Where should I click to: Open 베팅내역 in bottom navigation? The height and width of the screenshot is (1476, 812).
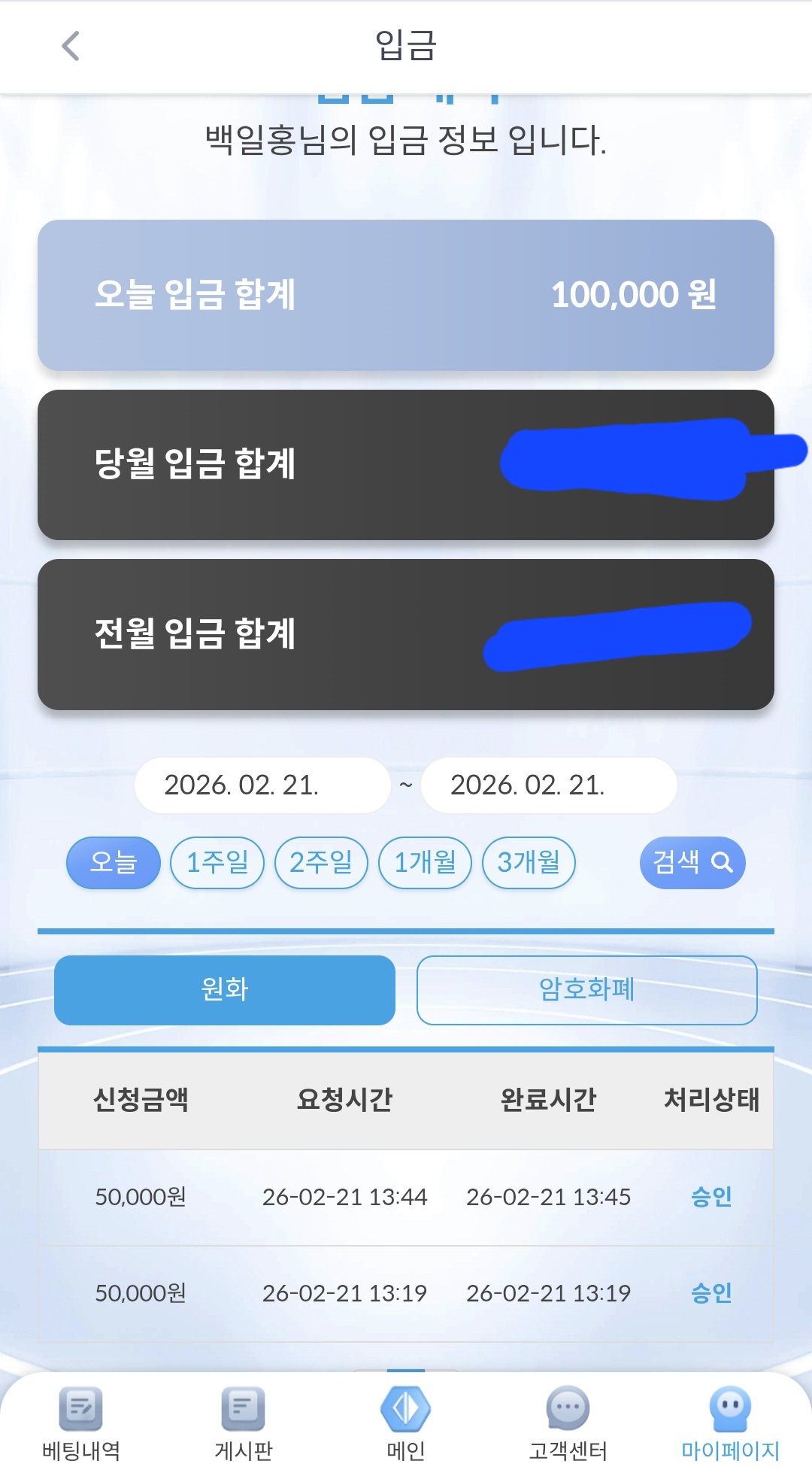pyautogui.click(x=81, y=1423)
